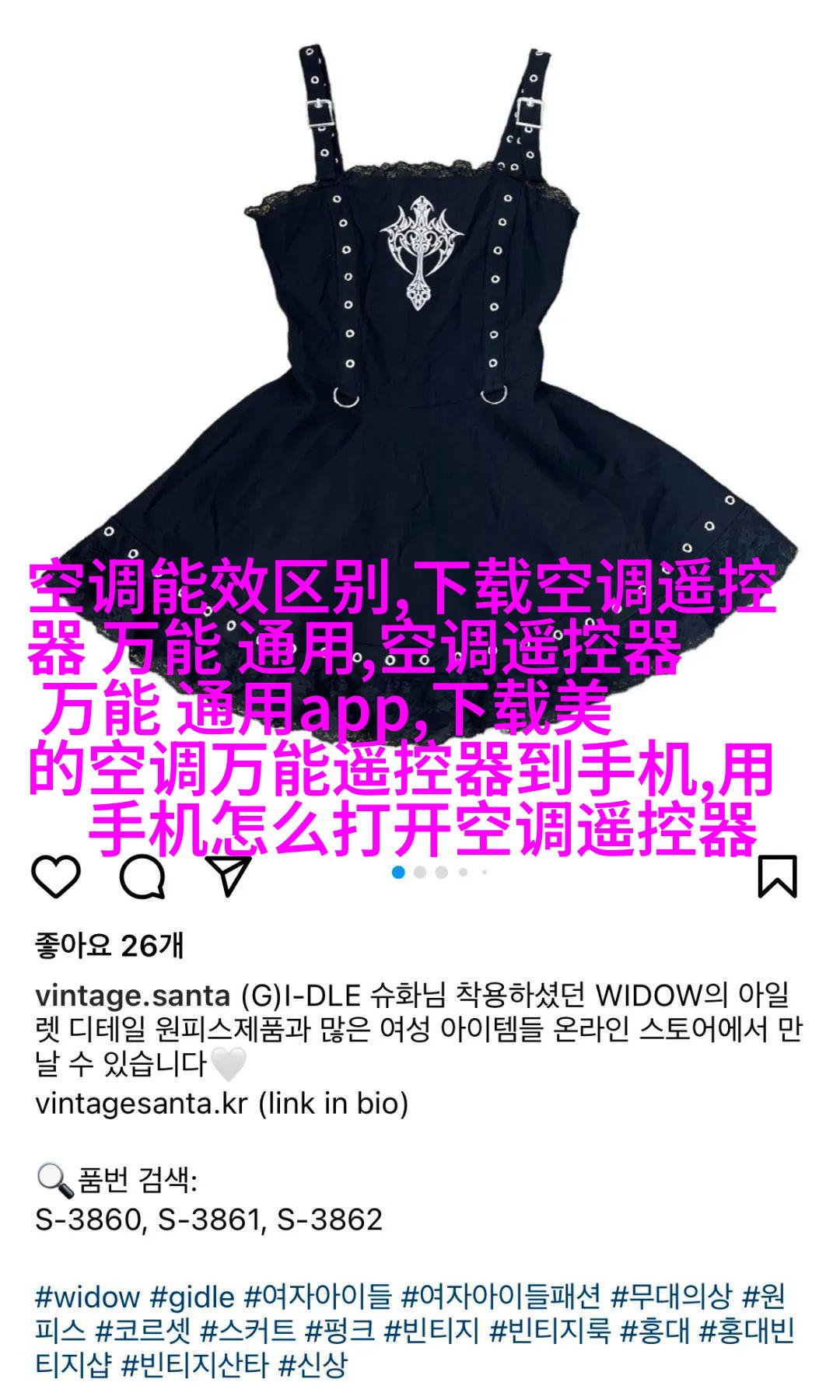Like the vintage.santa dress post
Viewport: 840px width, 1400px height.
[x=56, y=877]
